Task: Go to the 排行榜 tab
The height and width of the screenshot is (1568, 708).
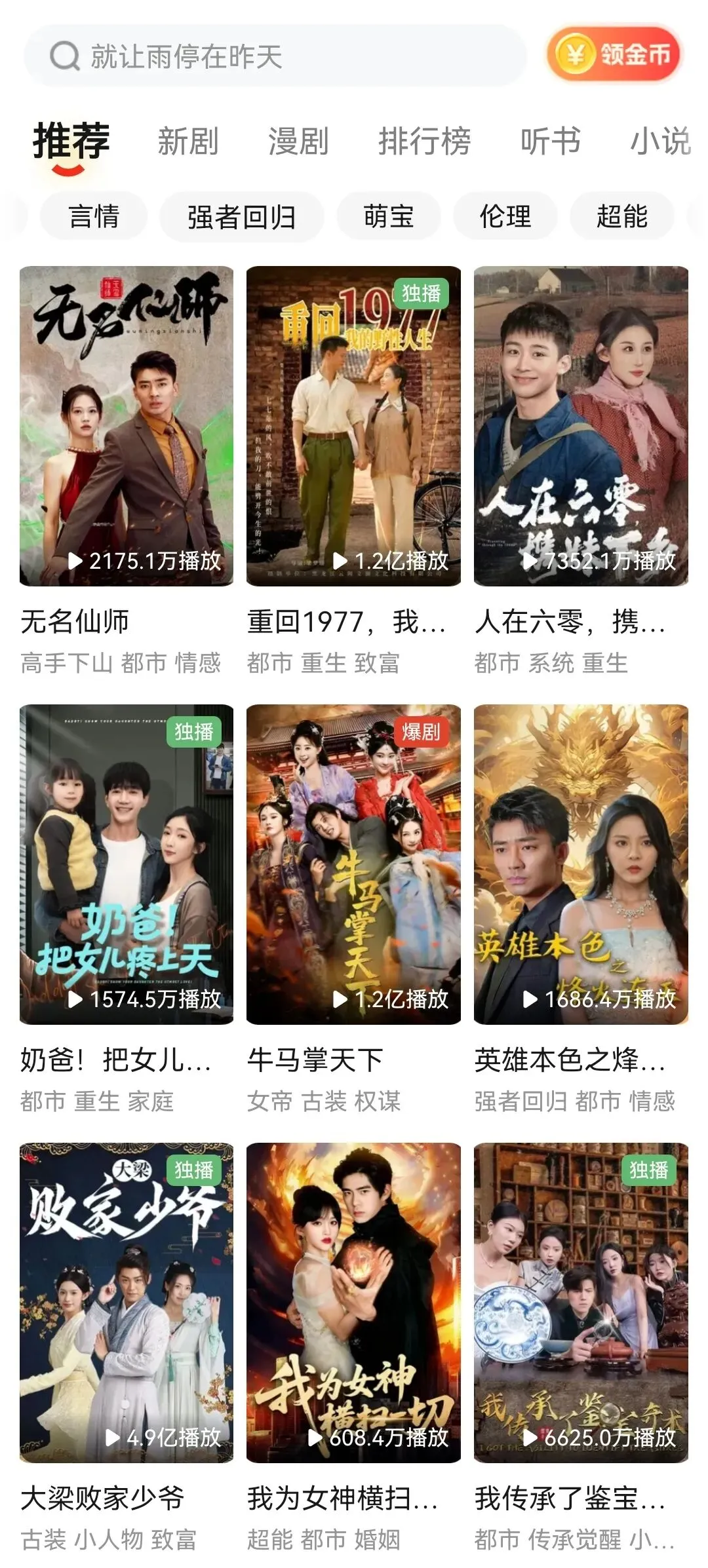Action: [x=424, y=141]
